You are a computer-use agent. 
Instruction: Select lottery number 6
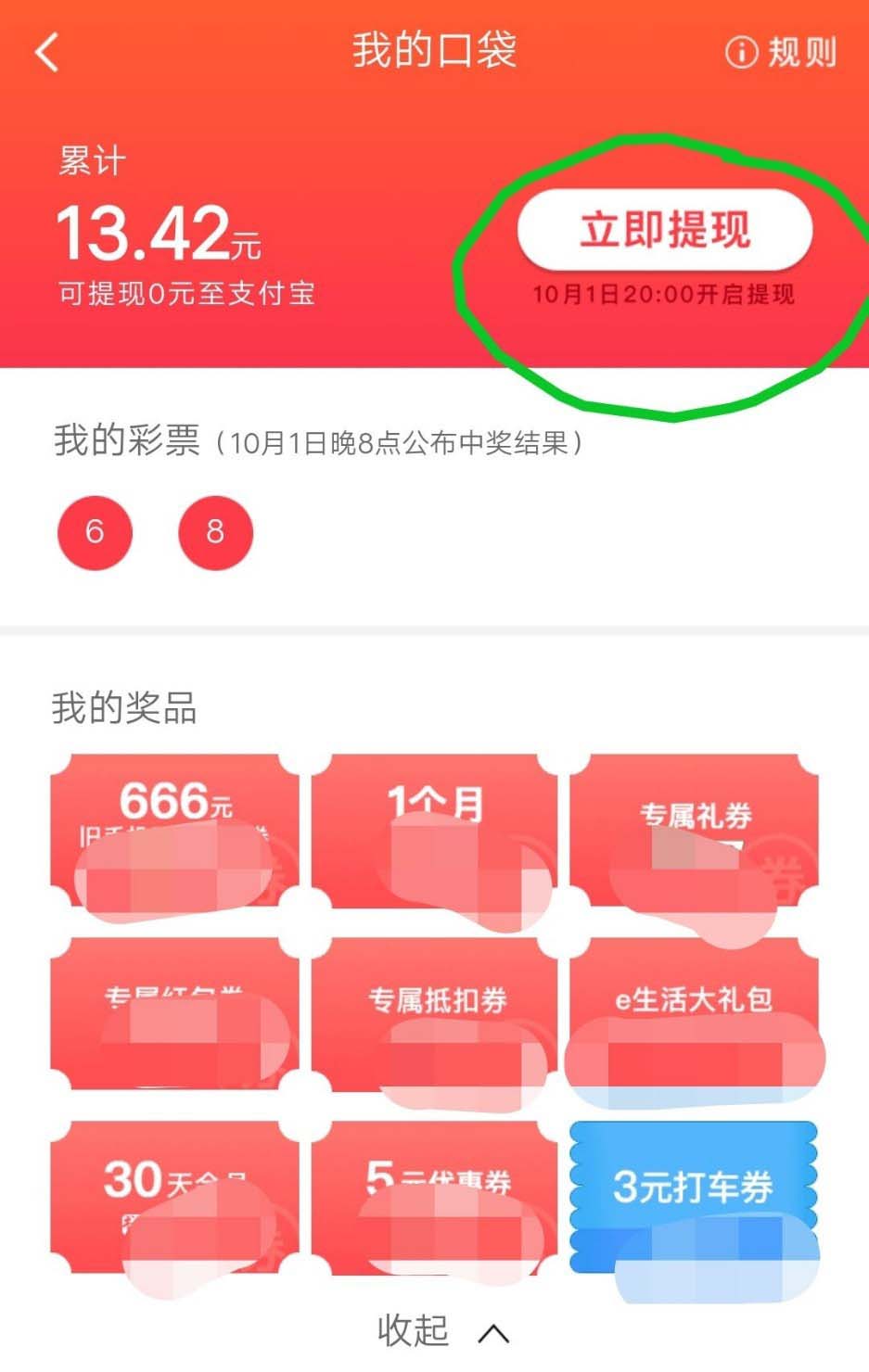coord(95,532)
